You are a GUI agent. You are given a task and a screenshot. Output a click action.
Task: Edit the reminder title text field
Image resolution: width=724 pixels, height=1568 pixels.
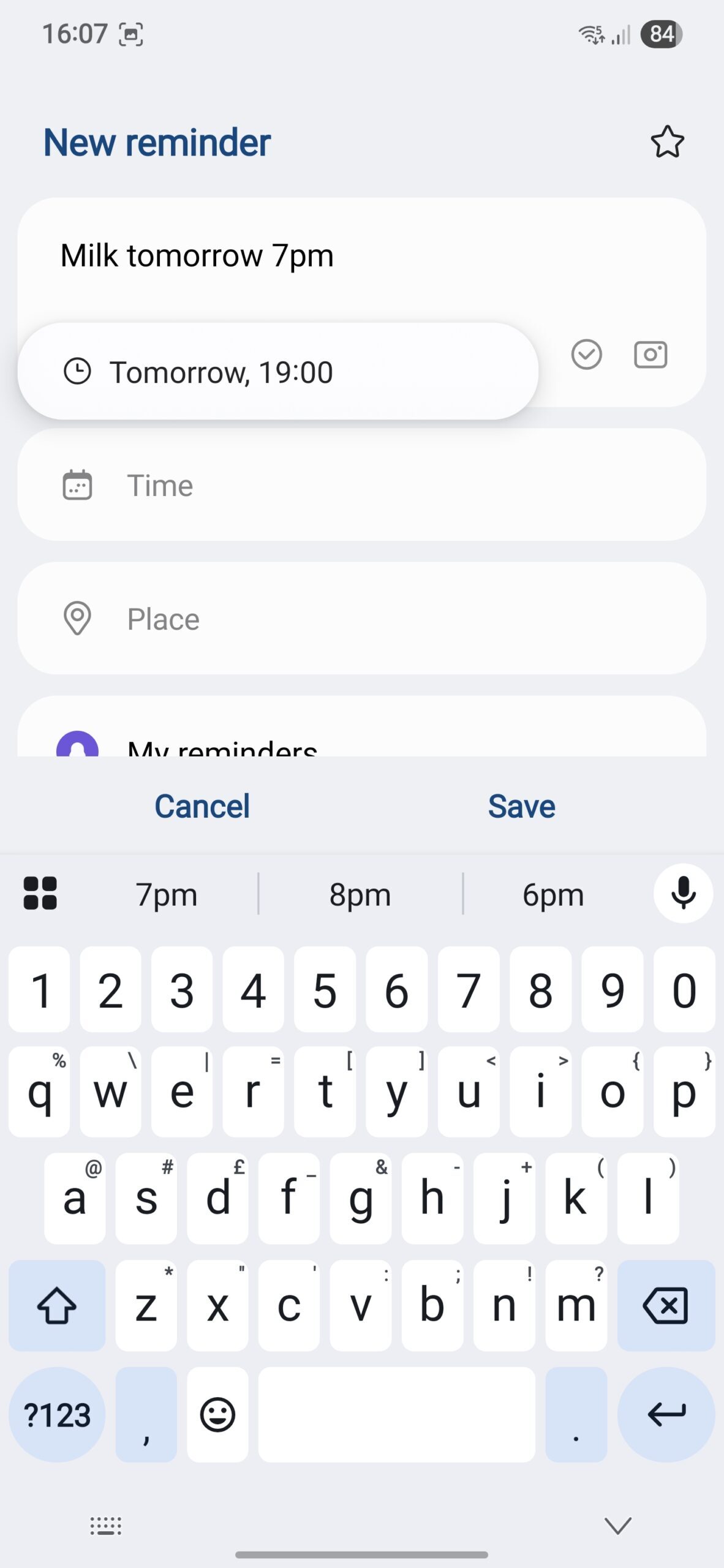[x=361, y=256]
